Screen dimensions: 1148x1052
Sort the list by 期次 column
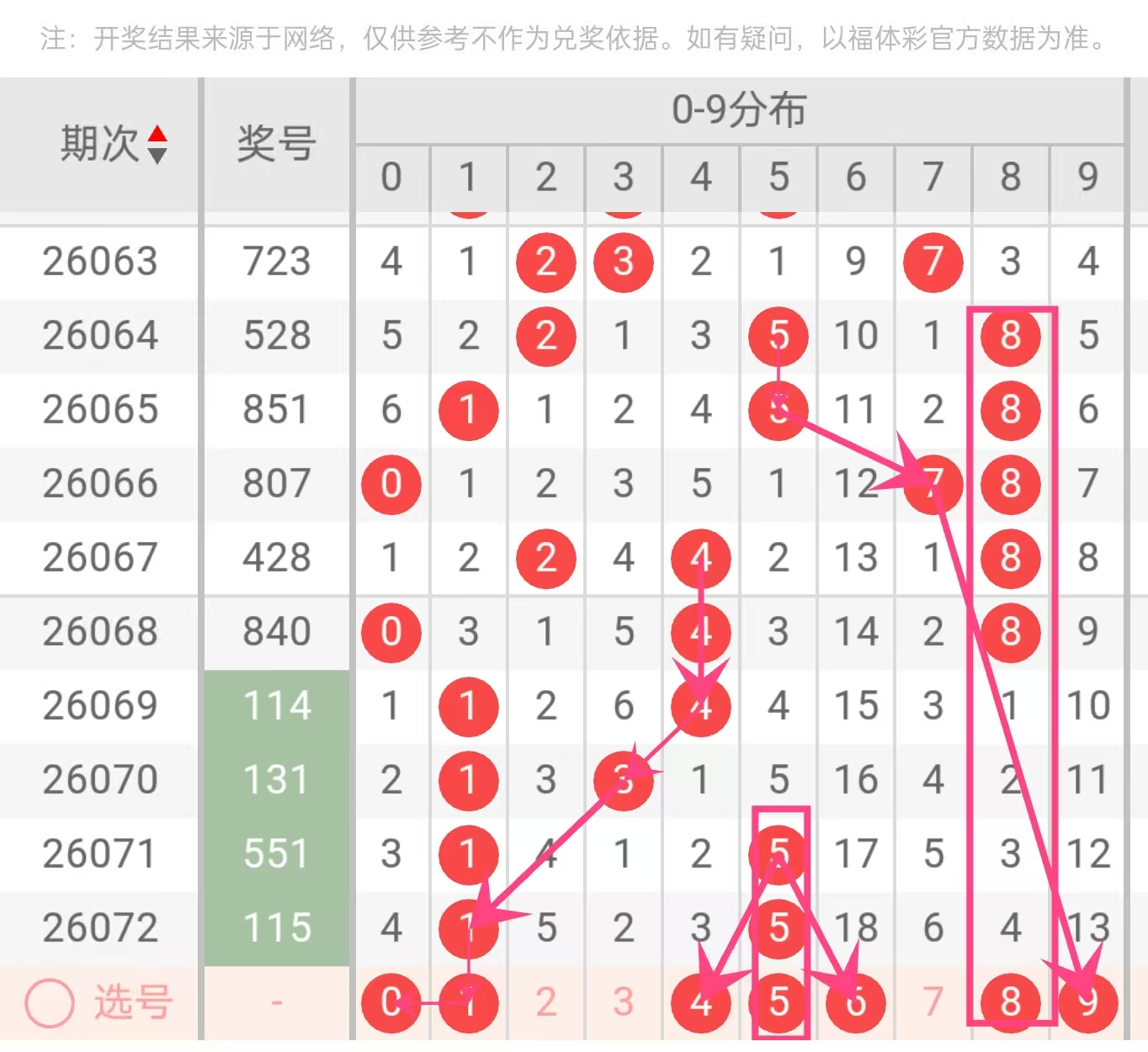pyautogui.click(x=157, y=144)
